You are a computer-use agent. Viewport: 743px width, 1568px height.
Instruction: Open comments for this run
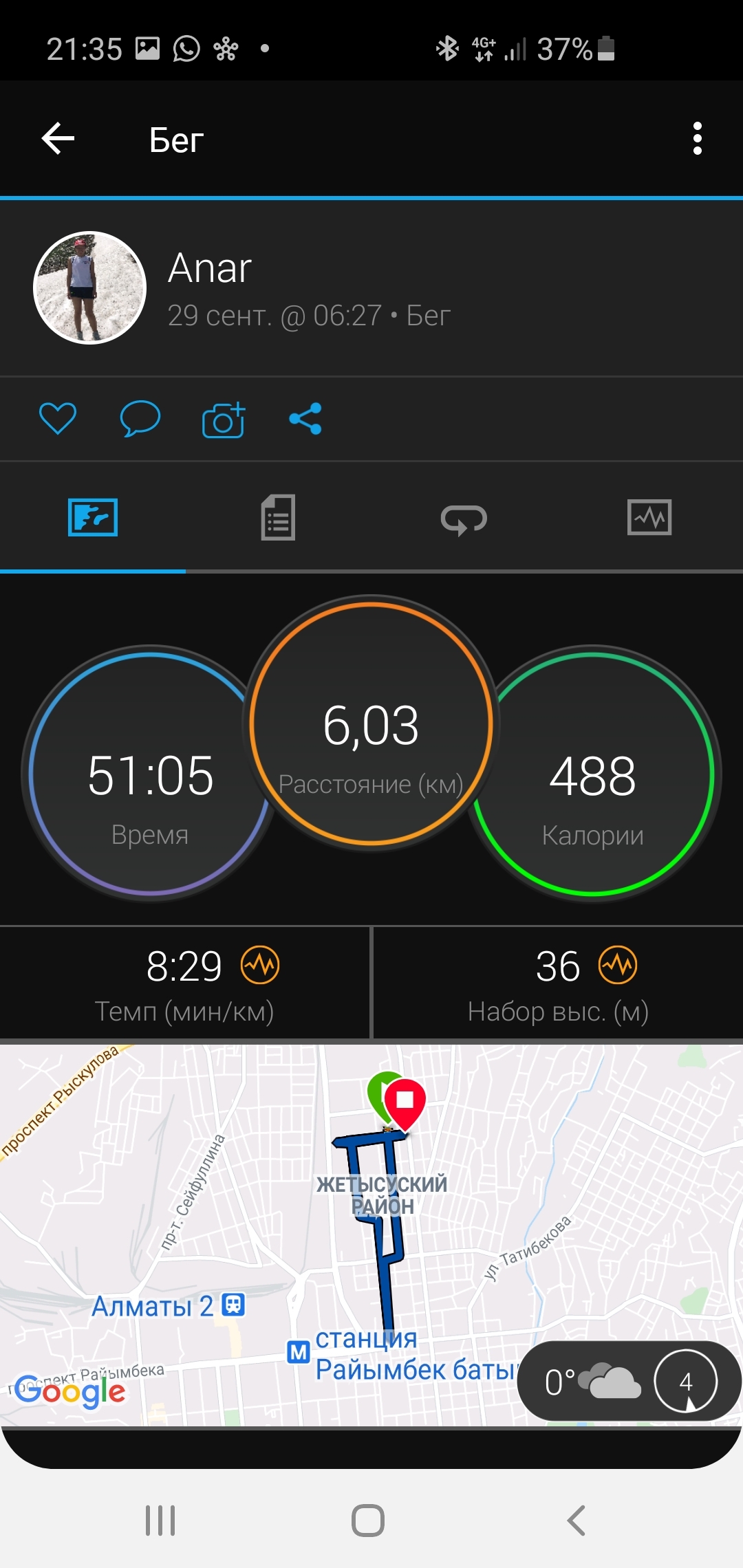140,419
